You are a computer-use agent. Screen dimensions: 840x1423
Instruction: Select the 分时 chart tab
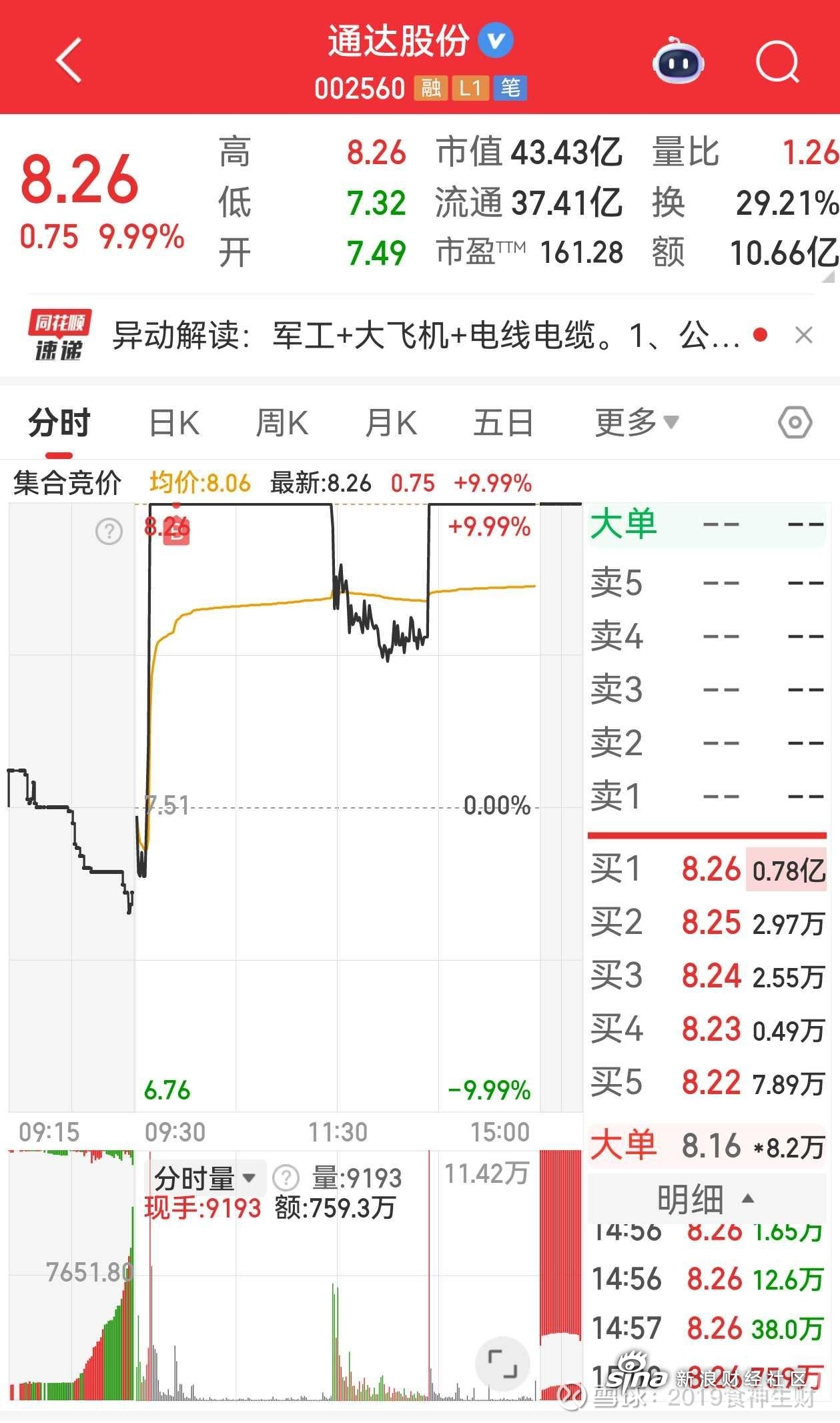tap(59, 423)
